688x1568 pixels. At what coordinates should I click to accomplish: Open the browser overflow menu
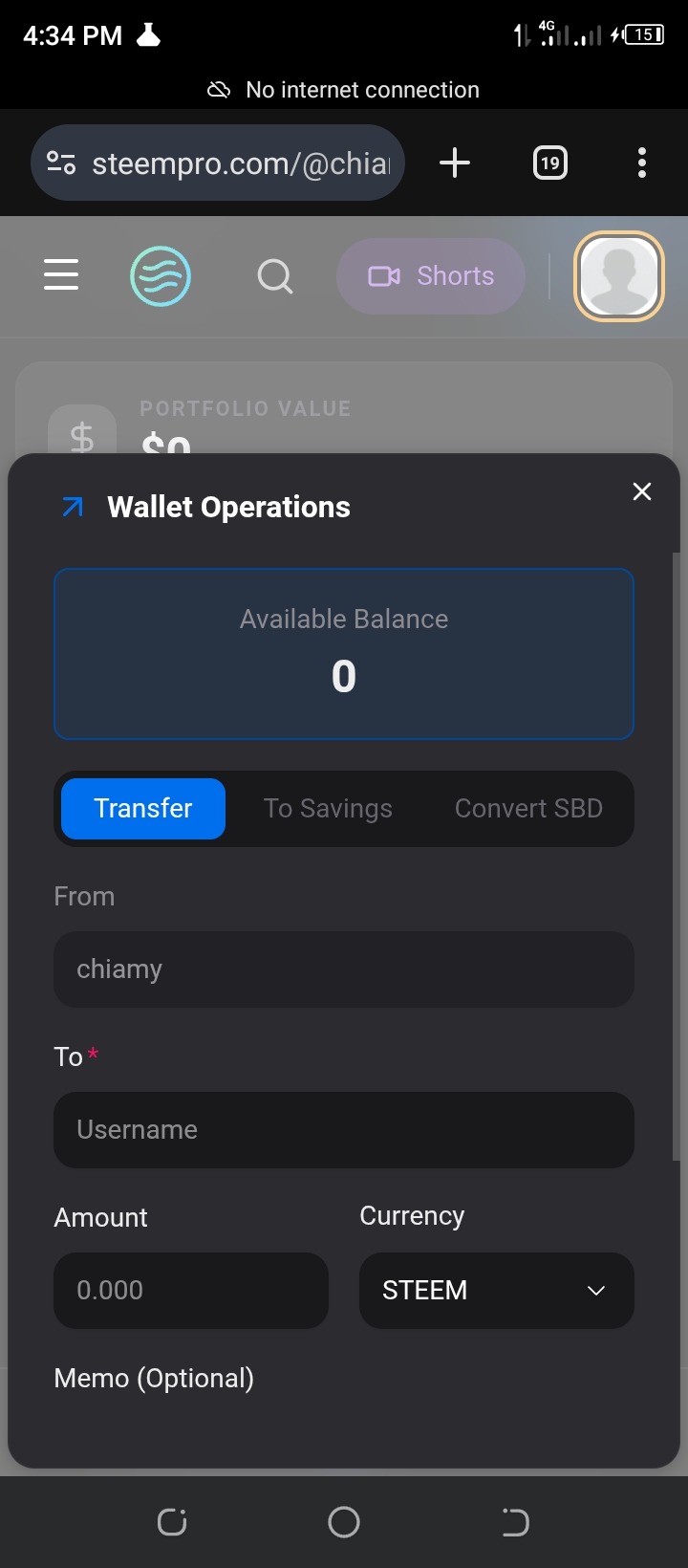[x=642, y=163]
